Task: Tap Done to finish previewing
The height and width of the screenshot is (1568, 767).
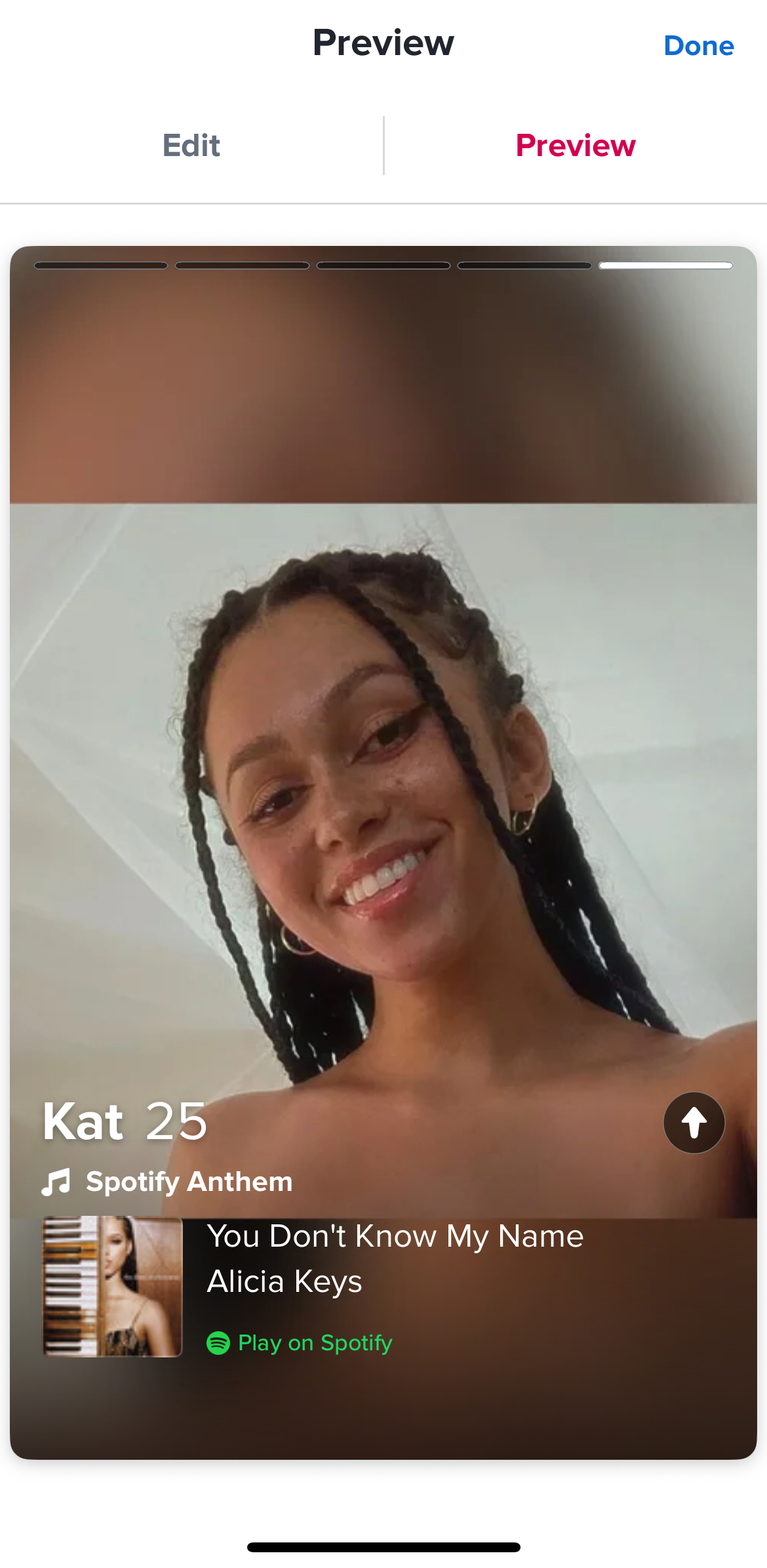Action: [698, 46]
